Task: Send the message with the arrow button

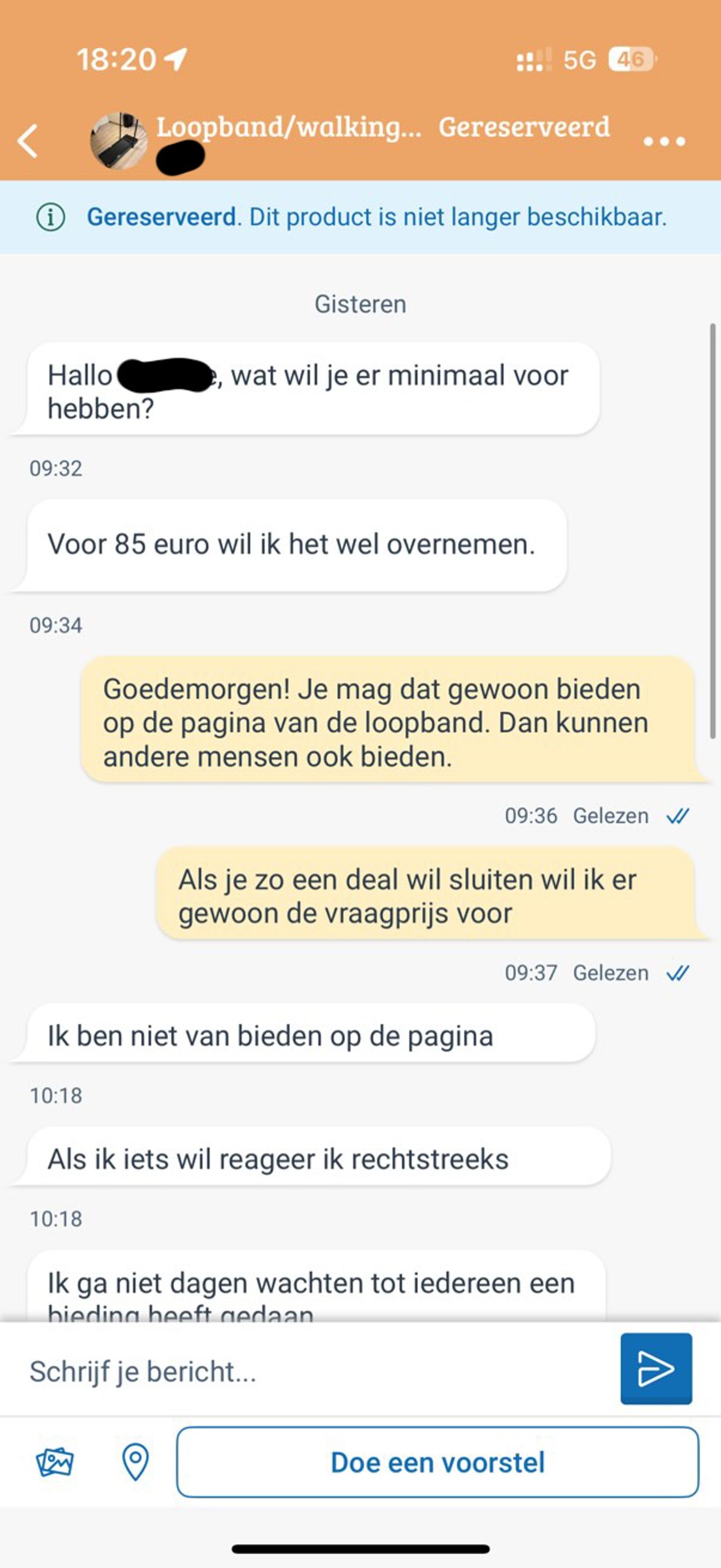Action: pyautogui.click(x=656, y=1369)
